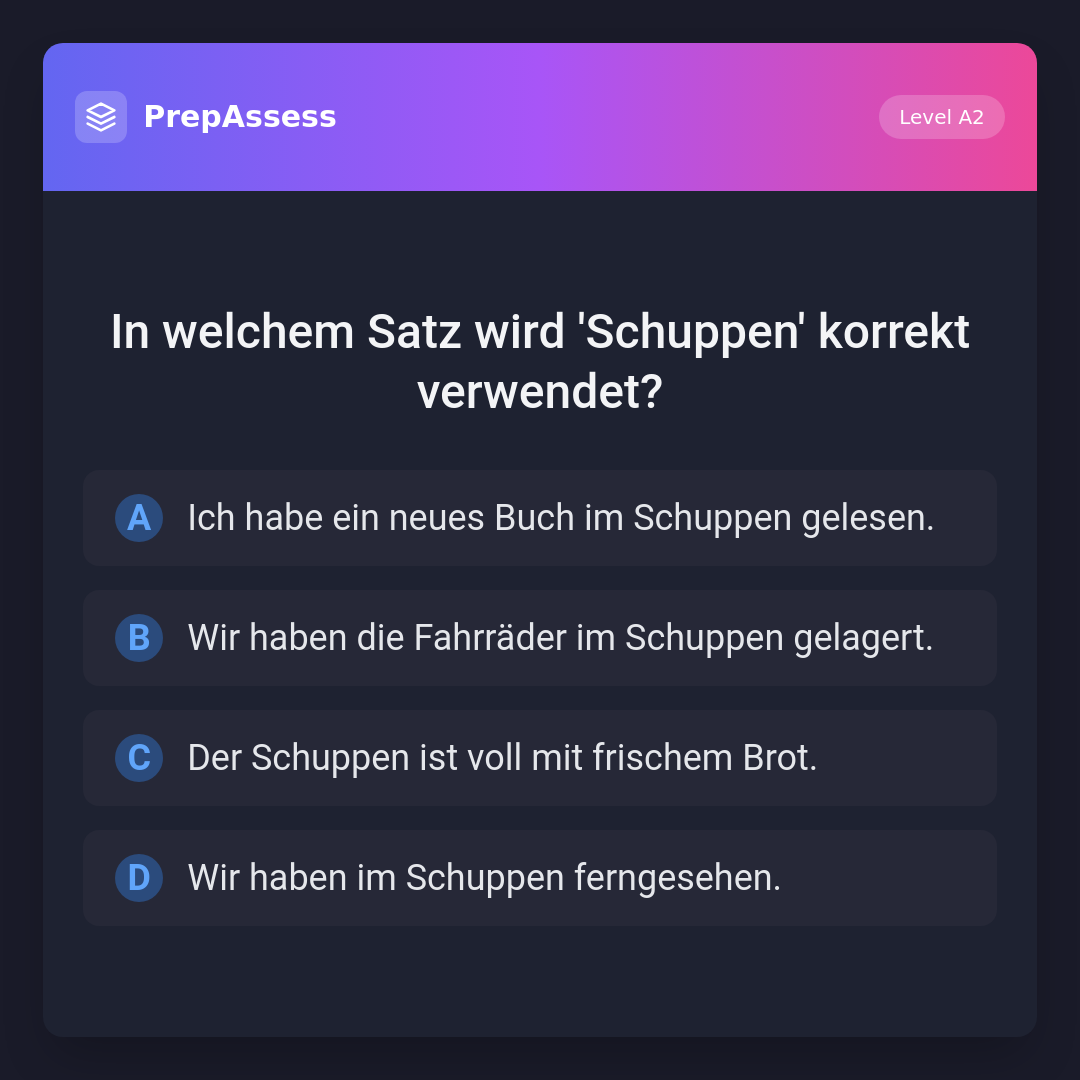1080x1080 pixels.
Task: Choose answer B about Fahrräder im Schuppen
Action: 540,638
